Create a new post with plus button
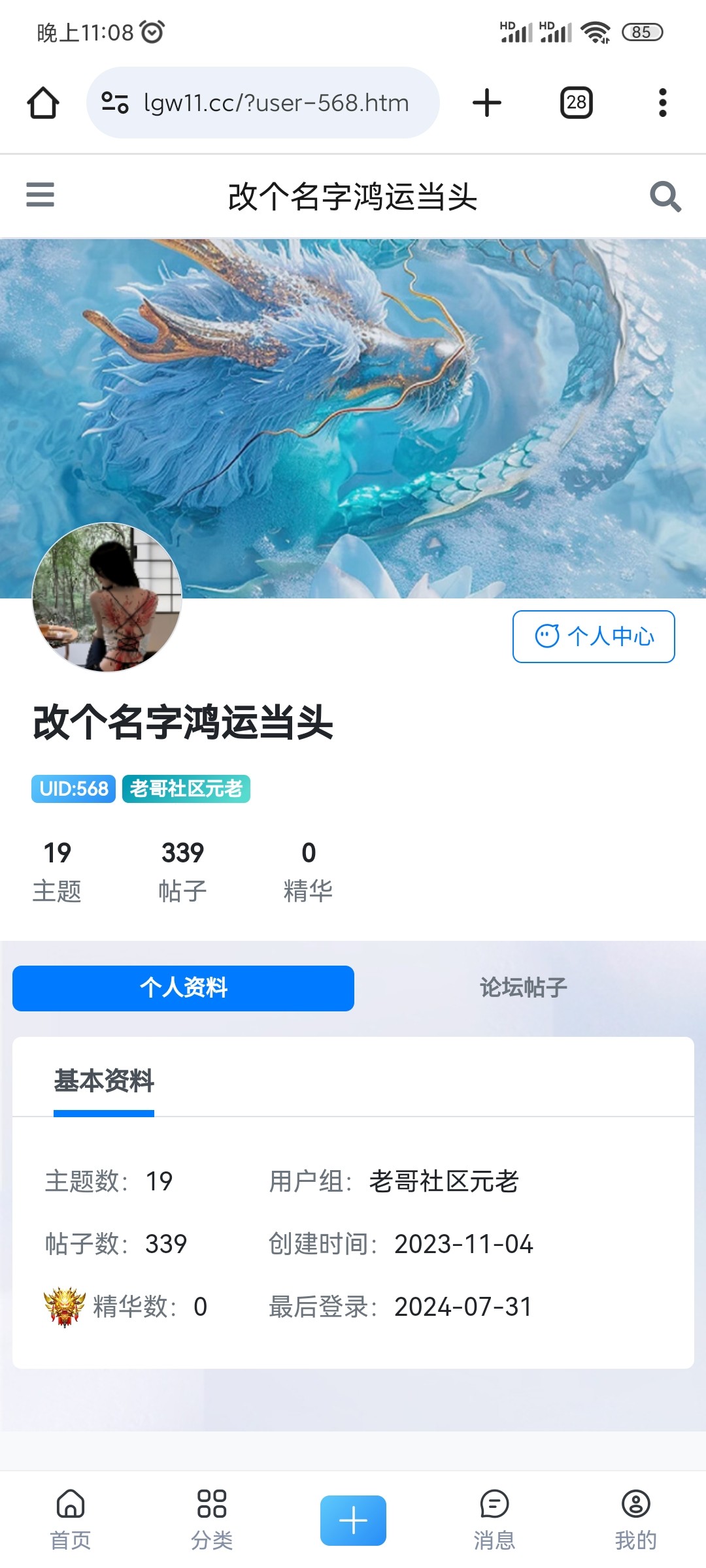The height and width of the screenshot is (1568, 706). [x=353, y=1520]
